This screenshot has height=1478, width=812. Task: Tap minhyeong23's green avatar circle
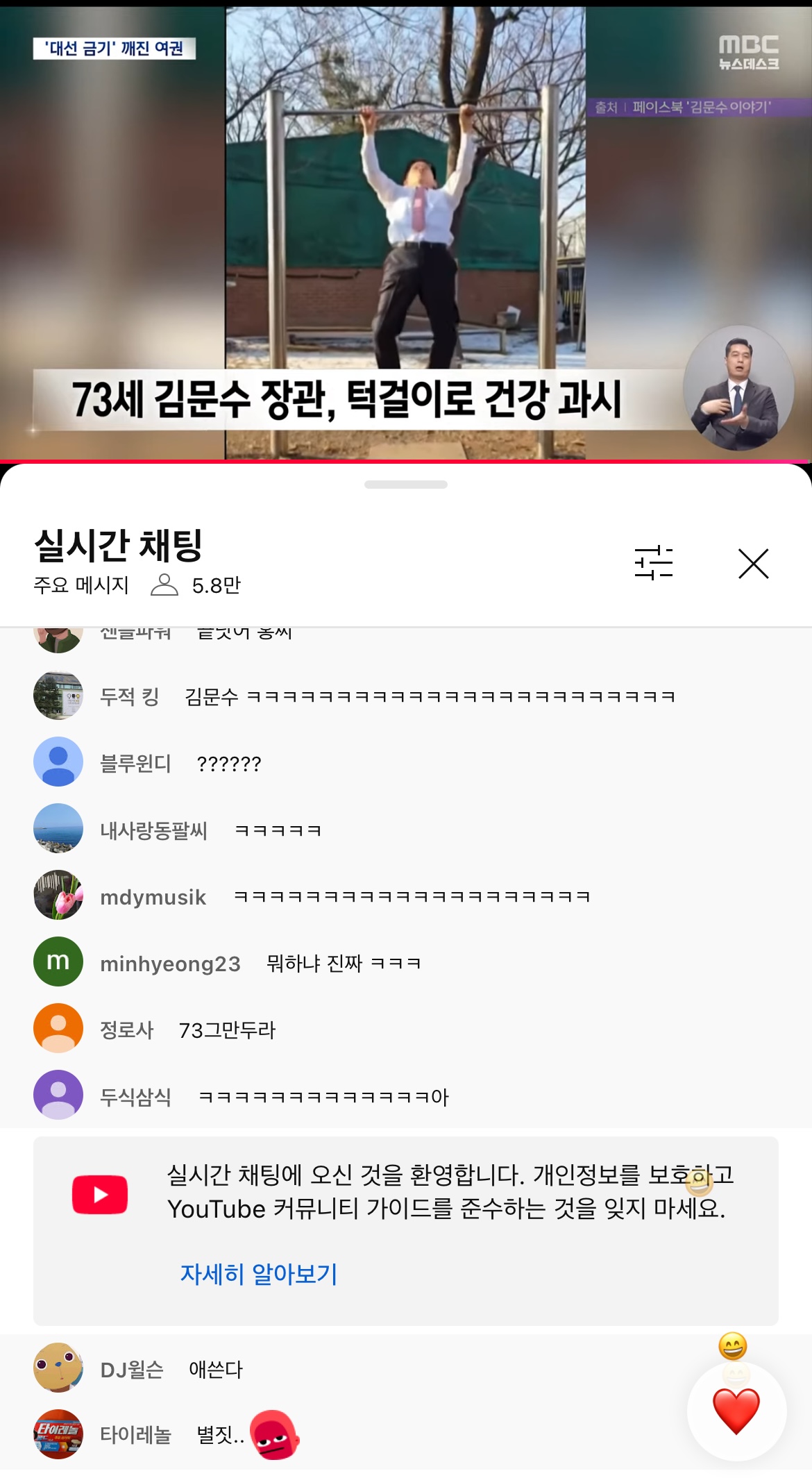[x=58, y=961]
